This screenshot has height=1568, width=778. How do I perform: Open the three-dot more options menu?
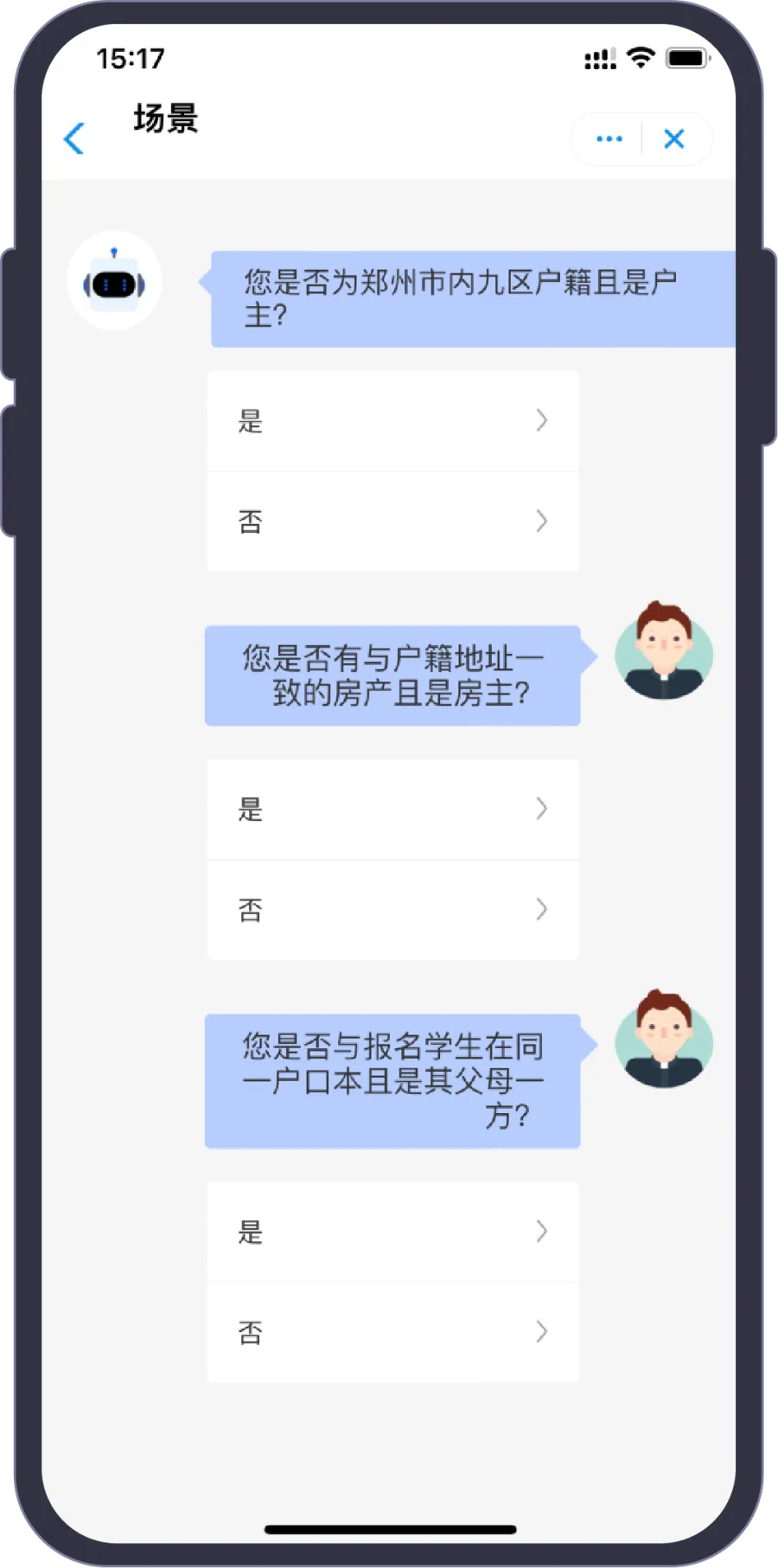coord(609,138)
